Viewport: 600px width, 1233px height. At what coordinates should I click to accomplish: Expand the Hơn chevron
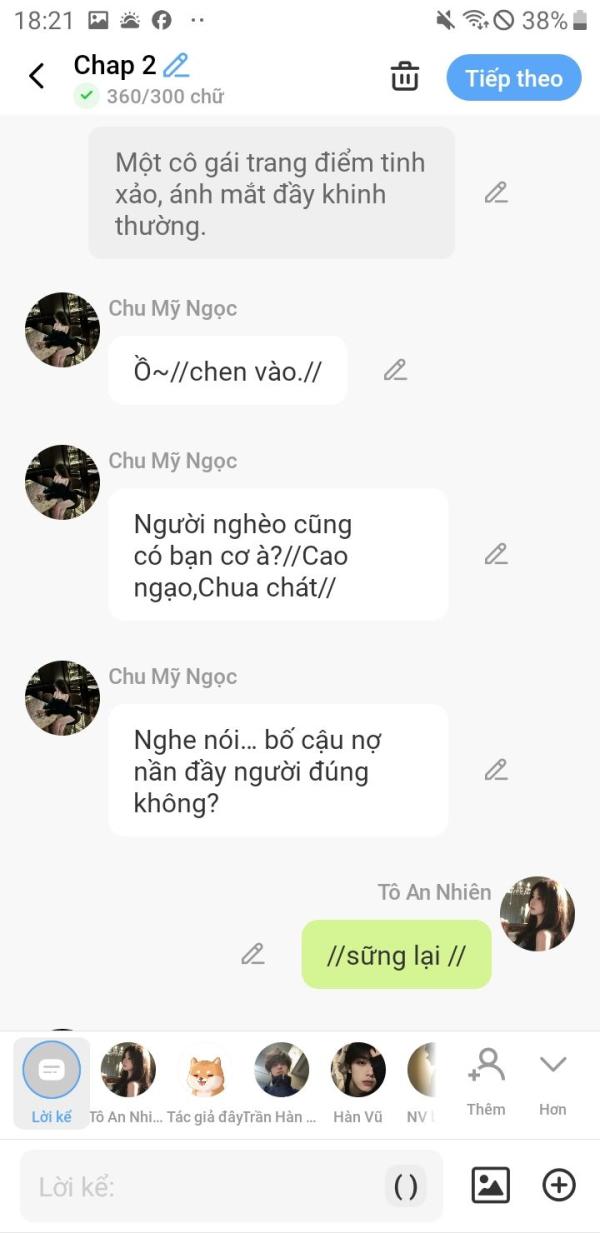(x=553, y=1082)
